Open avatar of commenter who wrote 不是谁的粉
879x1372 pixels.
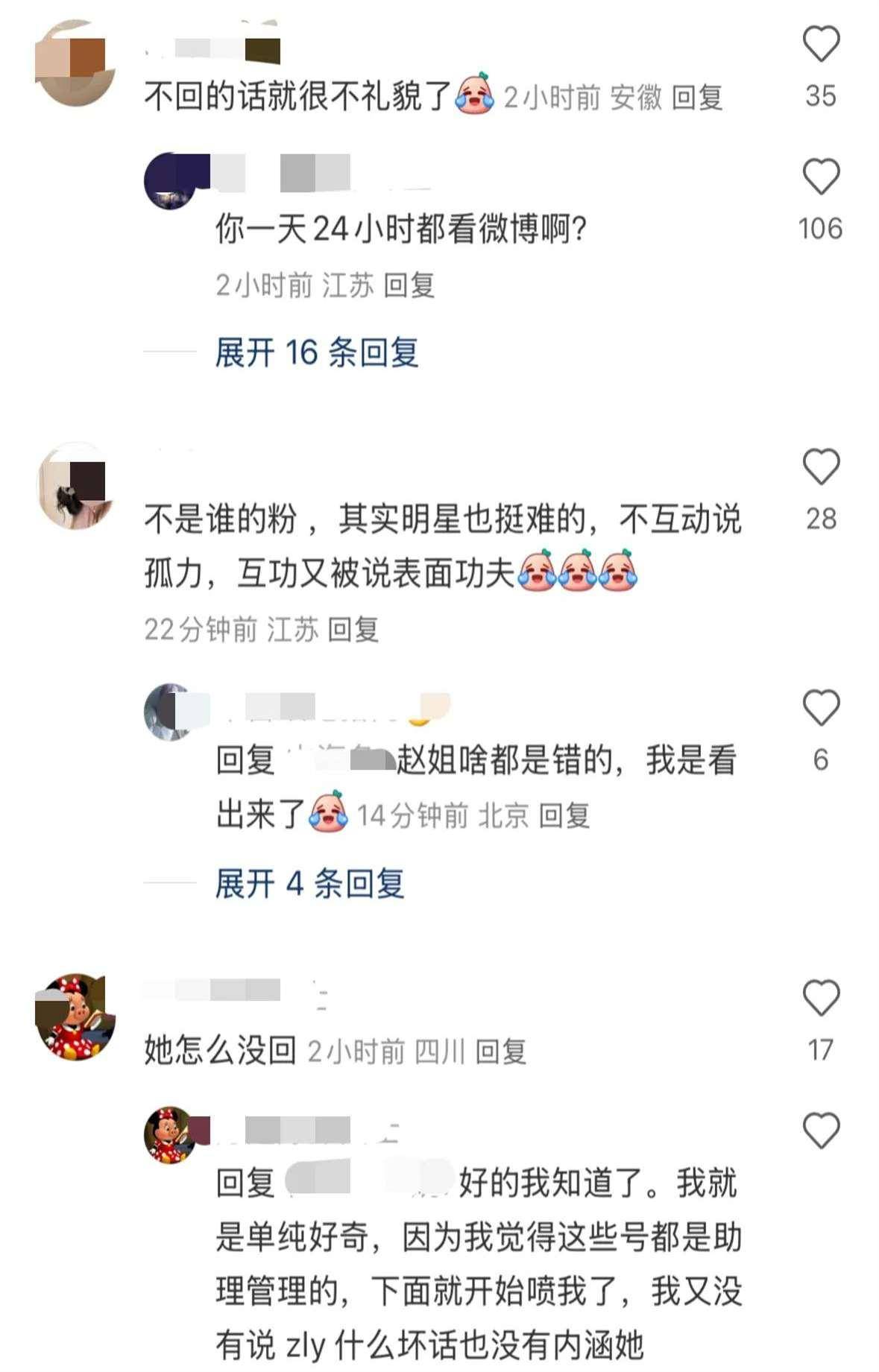75,487
